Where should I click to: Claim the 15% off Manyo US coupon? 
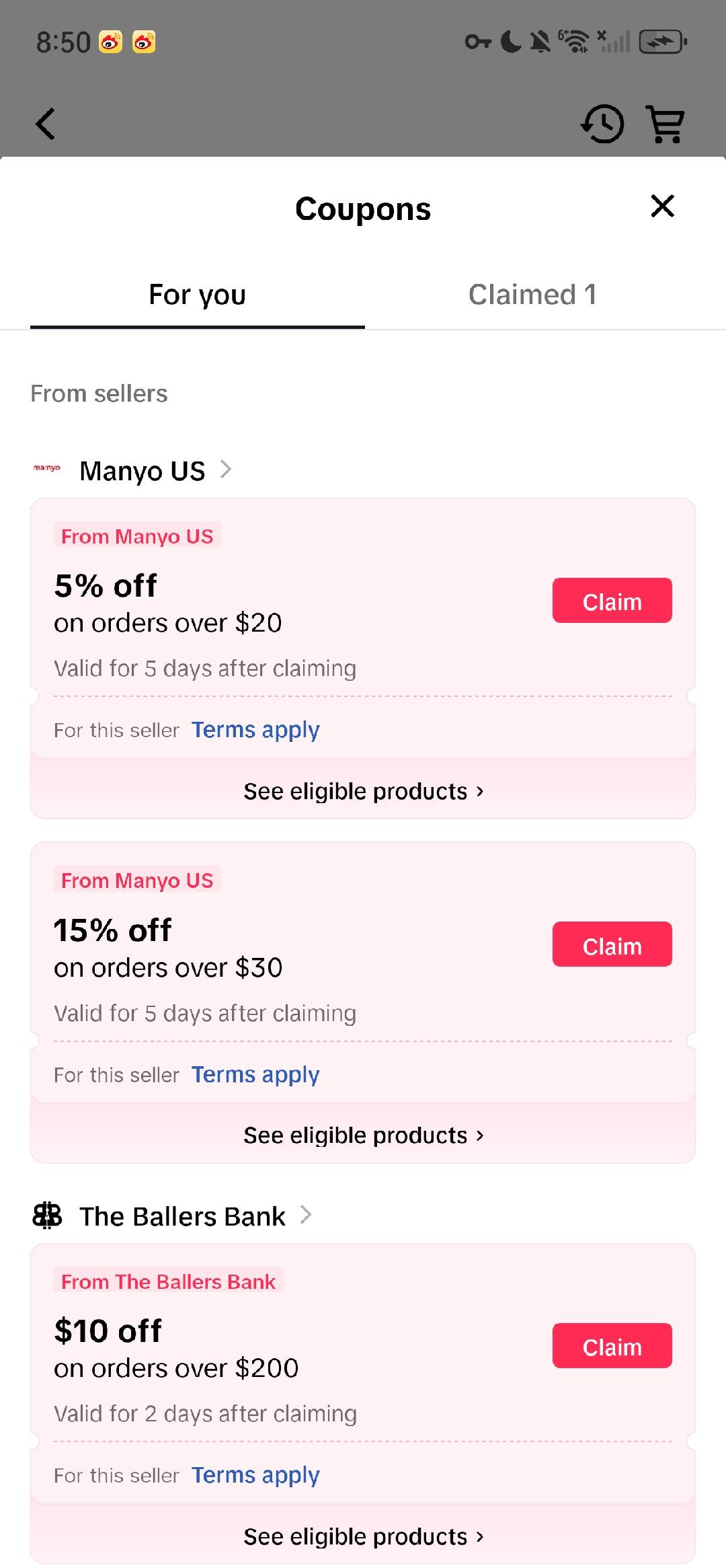click(x=612, y=945)
